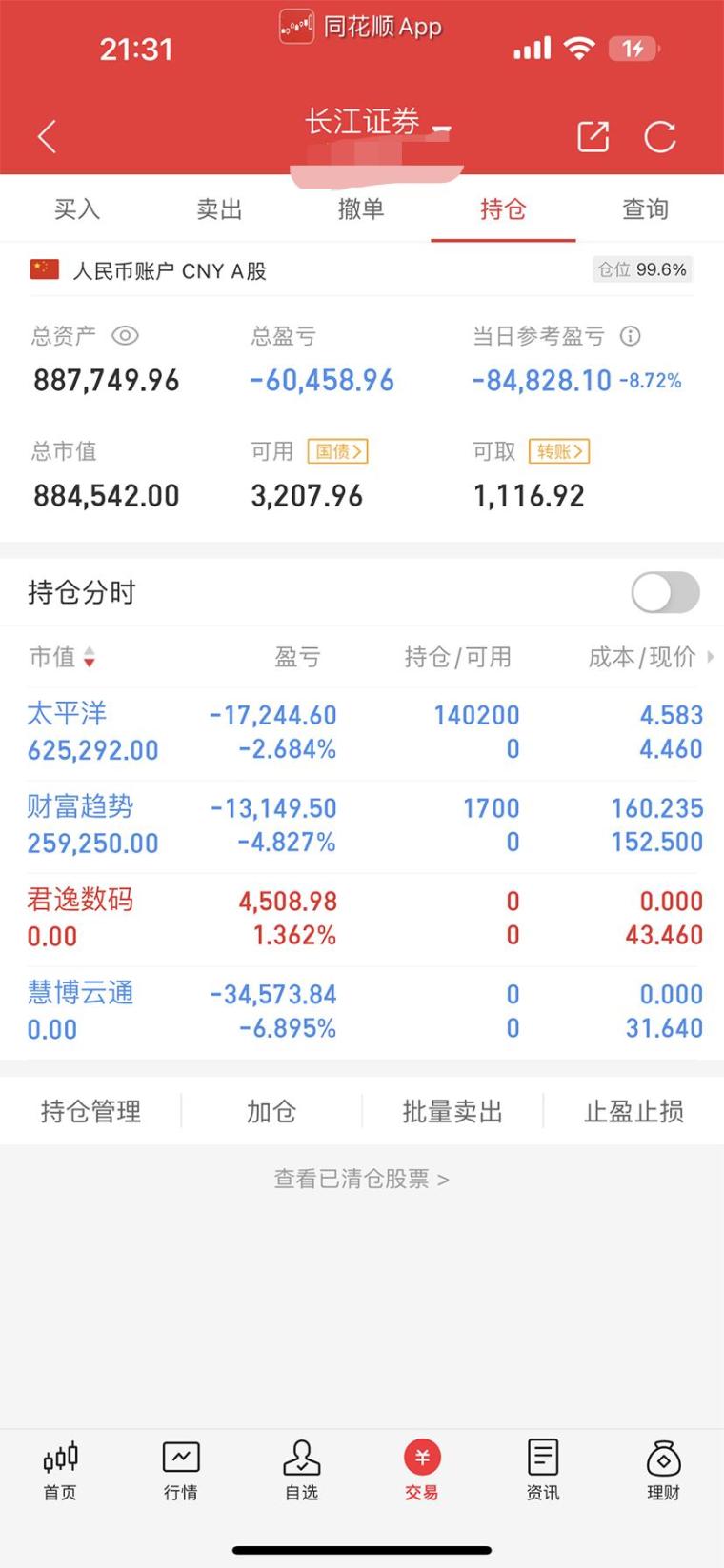The height and width of the screenshot is (1568, 724).
Task: Switch to the 买入 tab
Action: tap(77, 209)
